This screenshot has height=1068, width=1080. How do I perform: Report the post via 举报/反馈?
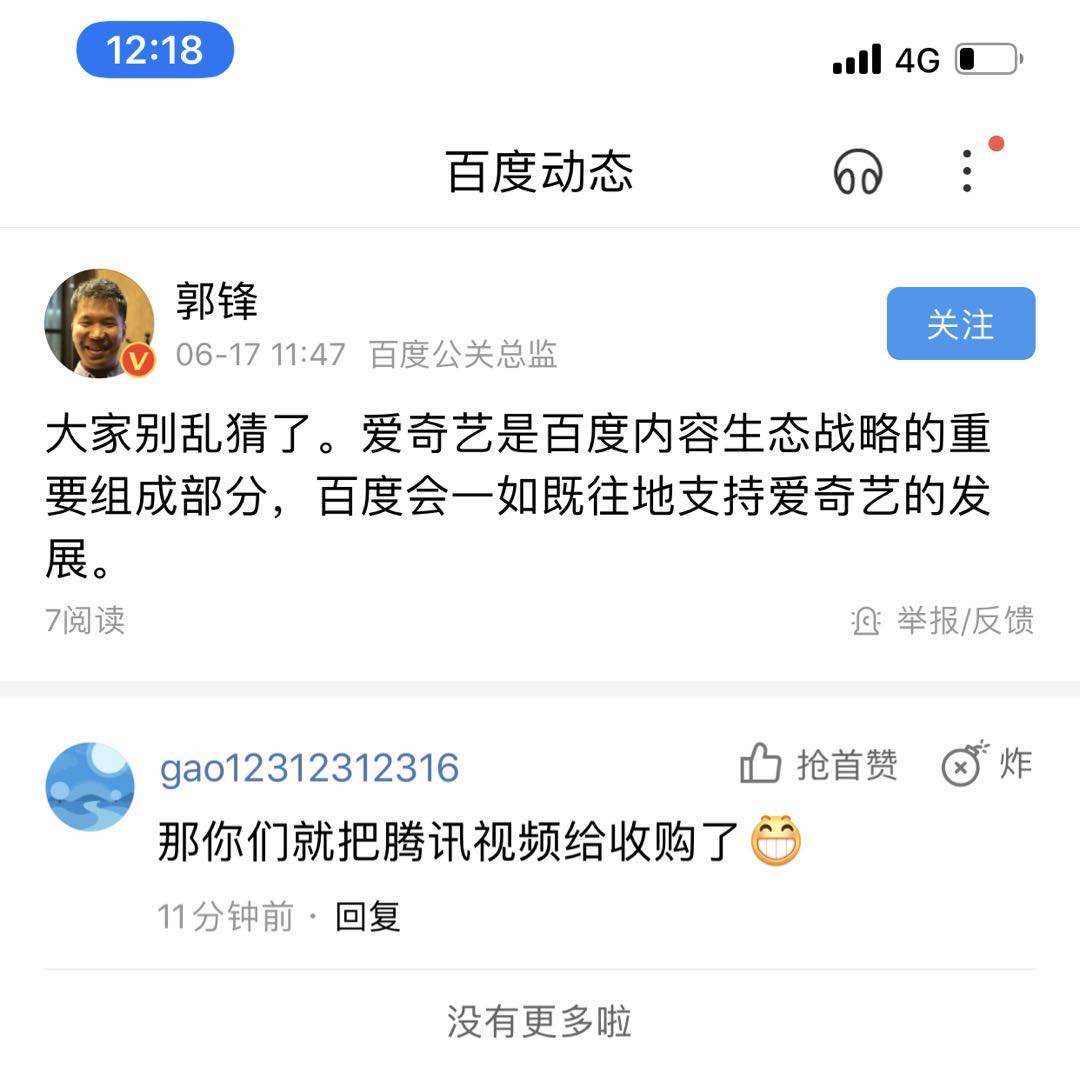click(942, 621)
